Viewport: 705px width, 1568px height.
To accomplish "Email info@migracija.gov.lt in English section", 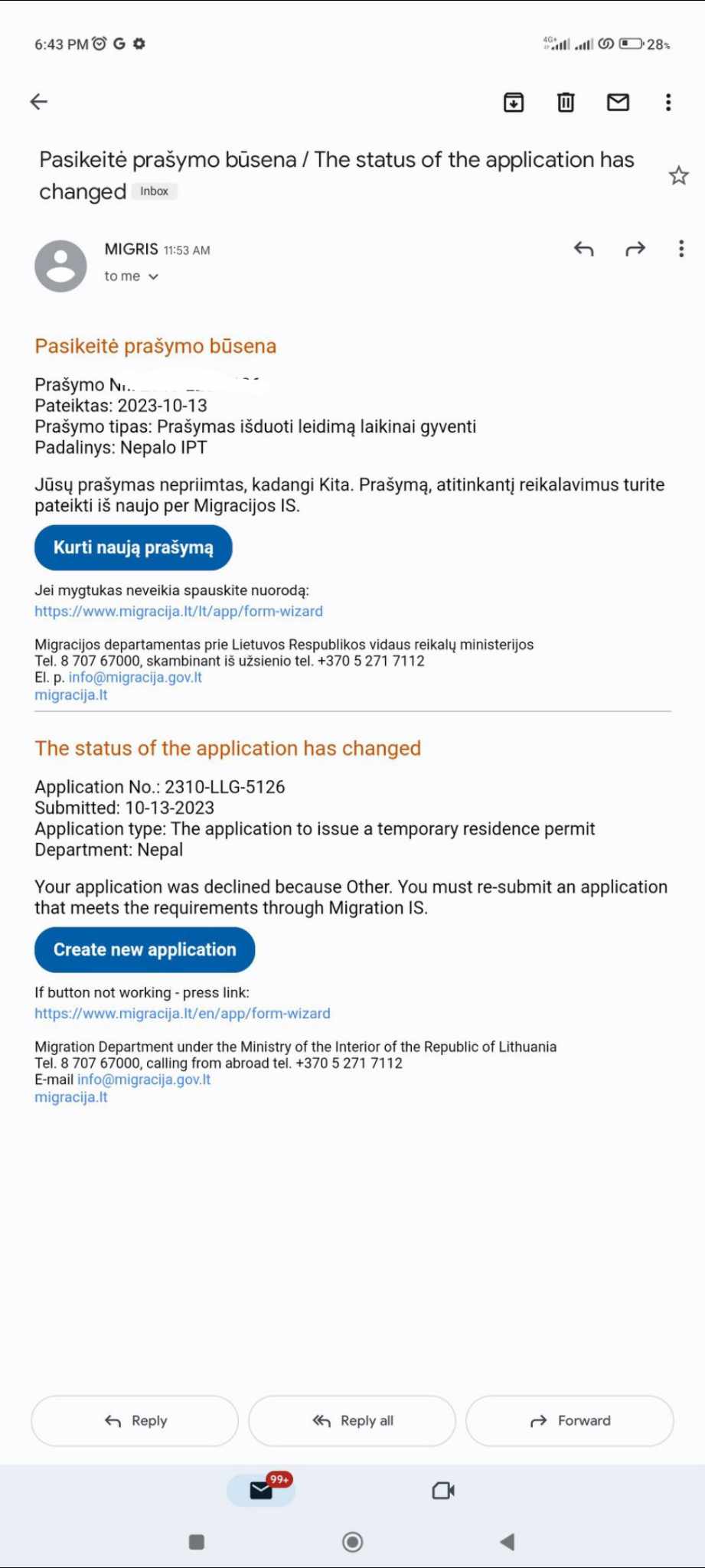I will click(x=144, y=1080).
